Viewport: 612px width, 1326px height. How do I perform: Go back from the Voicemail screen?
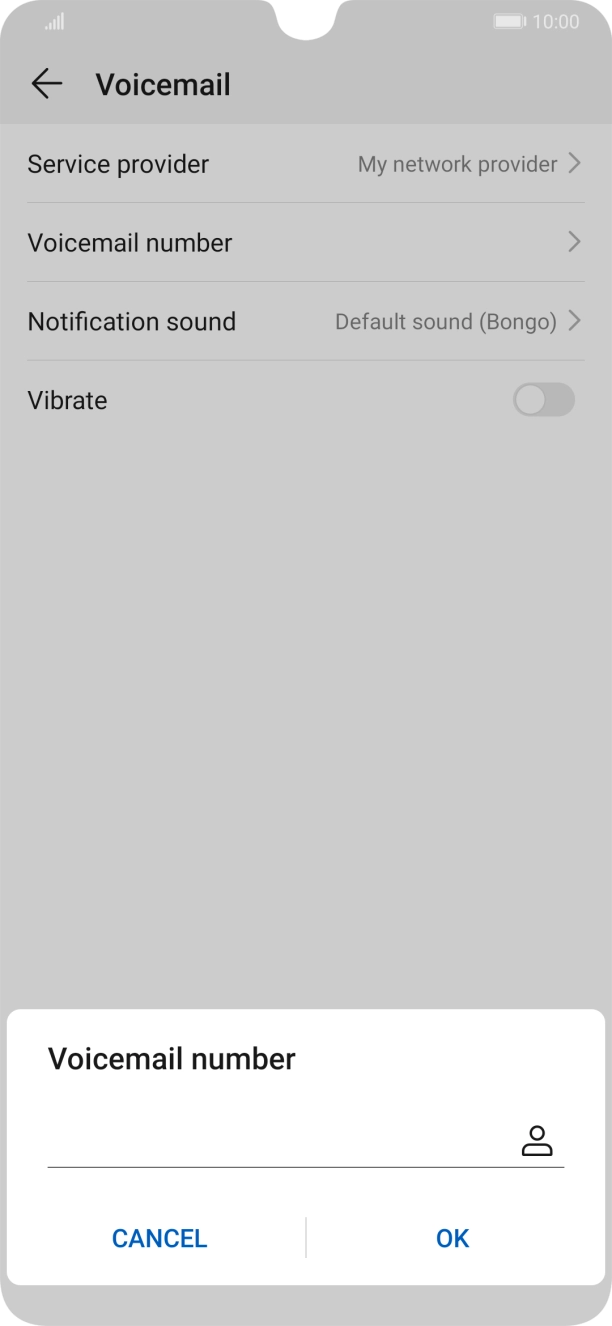[x=46, y=85]
